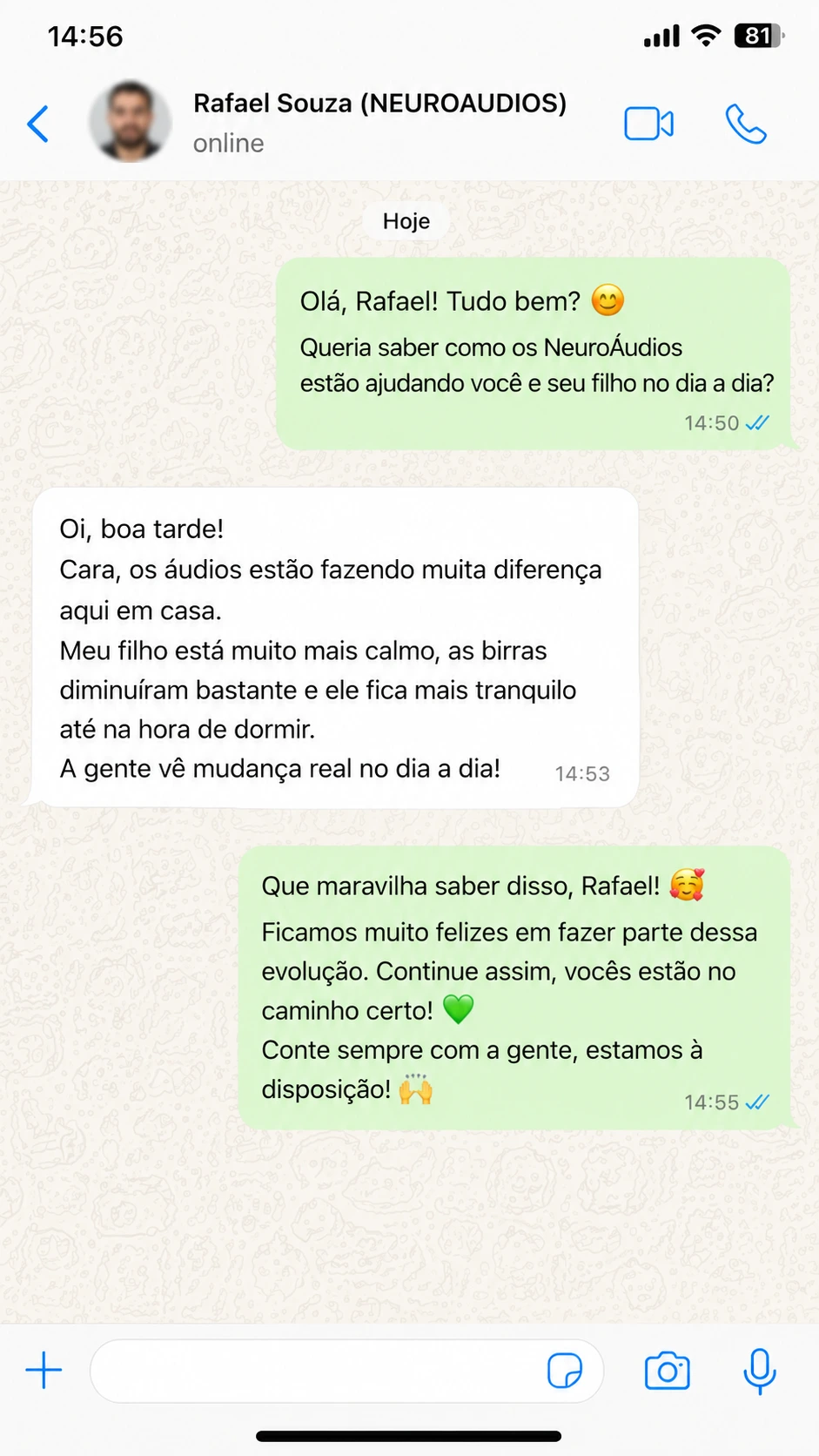Open the sticker picker in message box
This screenshot has height=1456, width=819.
(565, 1371)
